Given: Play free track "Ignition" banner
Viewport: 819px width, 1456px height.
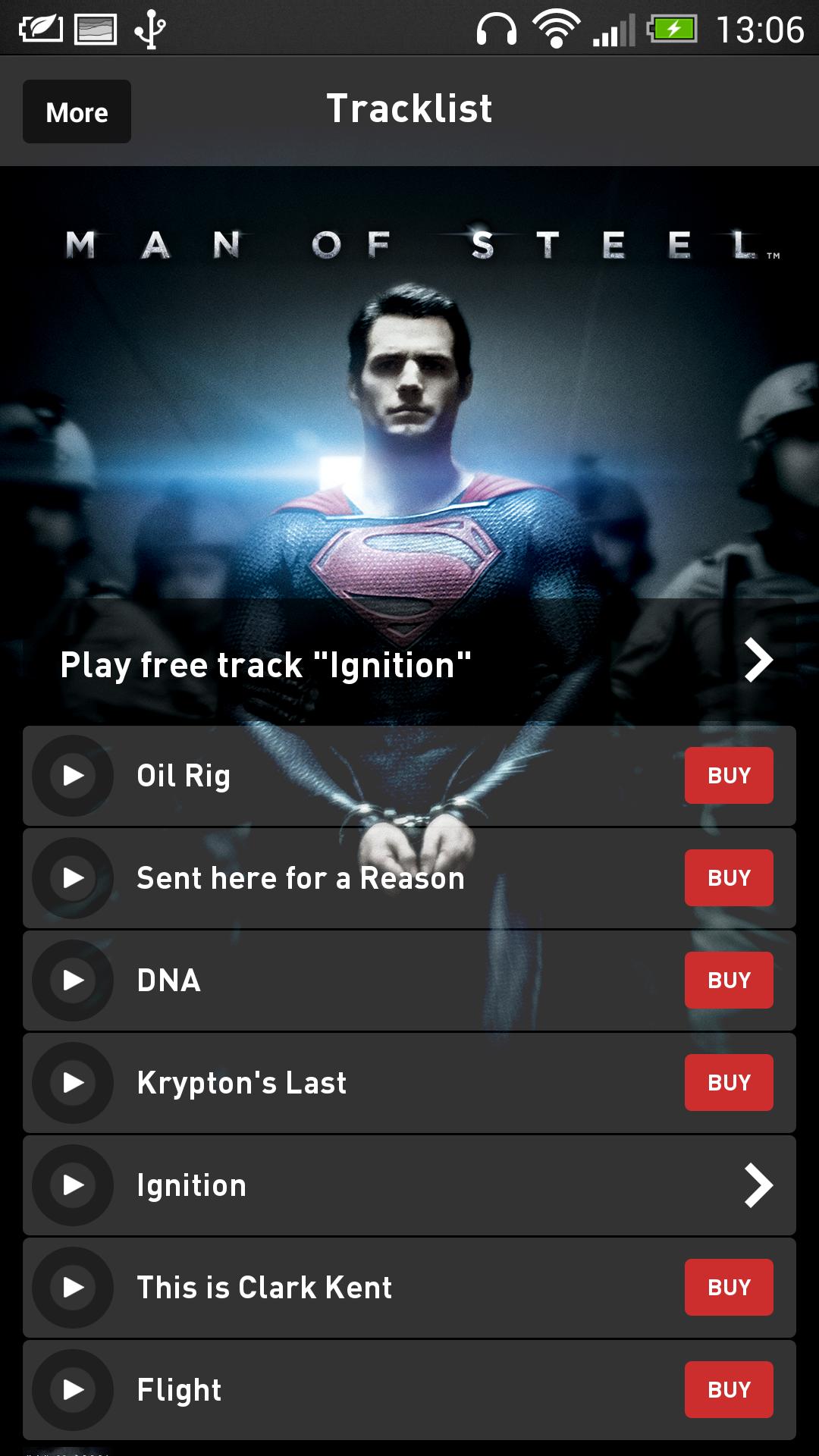Looking at the screenshot, I should (409, 664).
